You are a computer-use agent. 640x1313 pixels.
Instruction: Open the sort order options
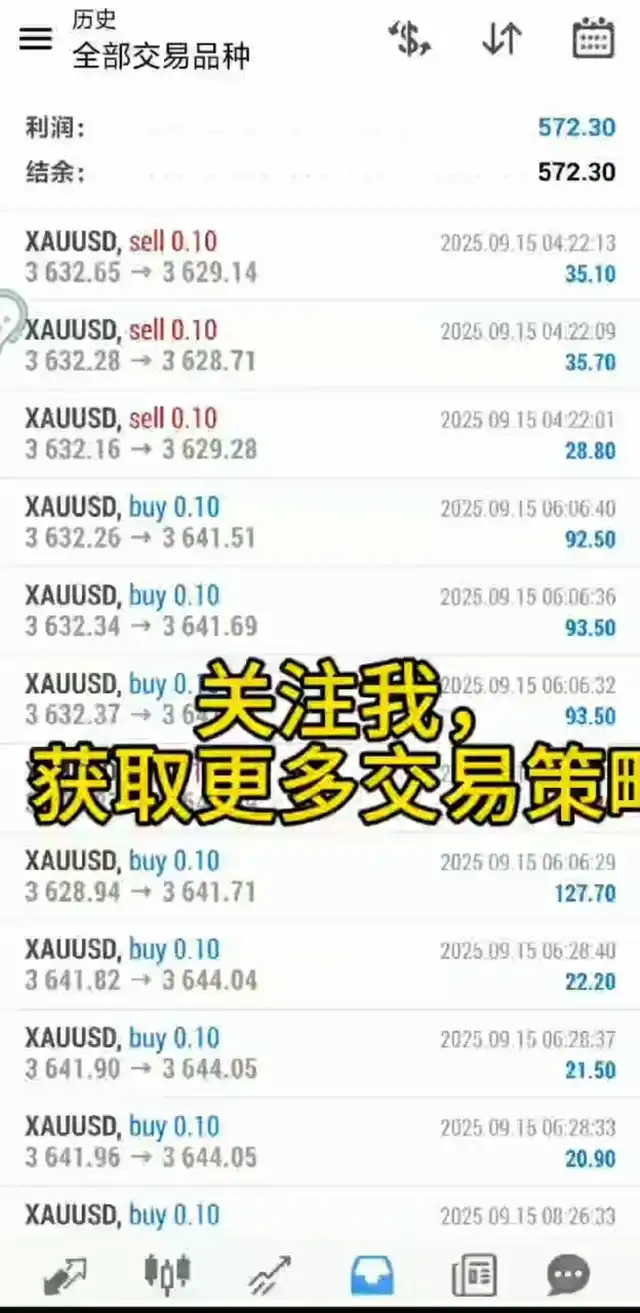(x=502, y=38)
